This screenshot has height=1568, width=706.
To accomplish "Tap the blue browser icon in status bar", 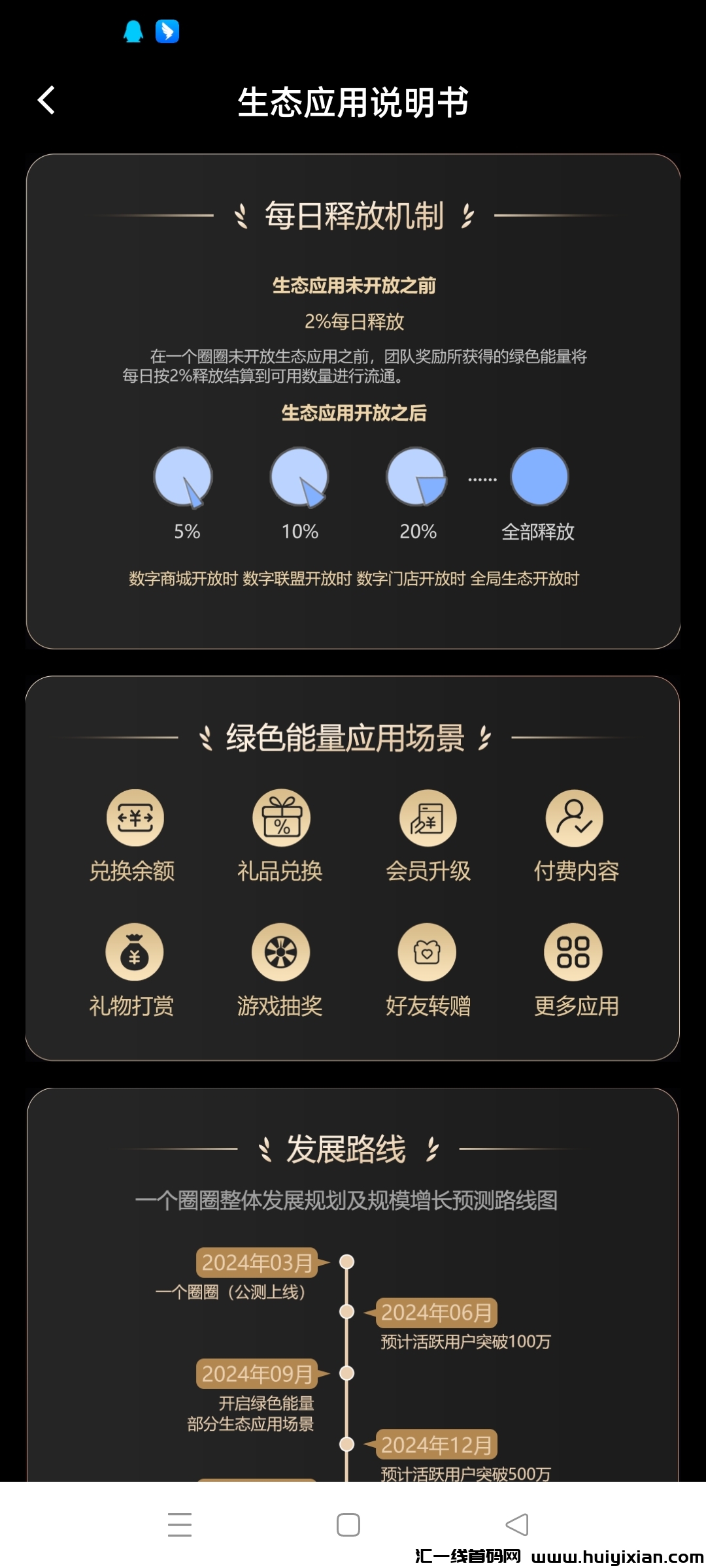I will coord(167,33).
